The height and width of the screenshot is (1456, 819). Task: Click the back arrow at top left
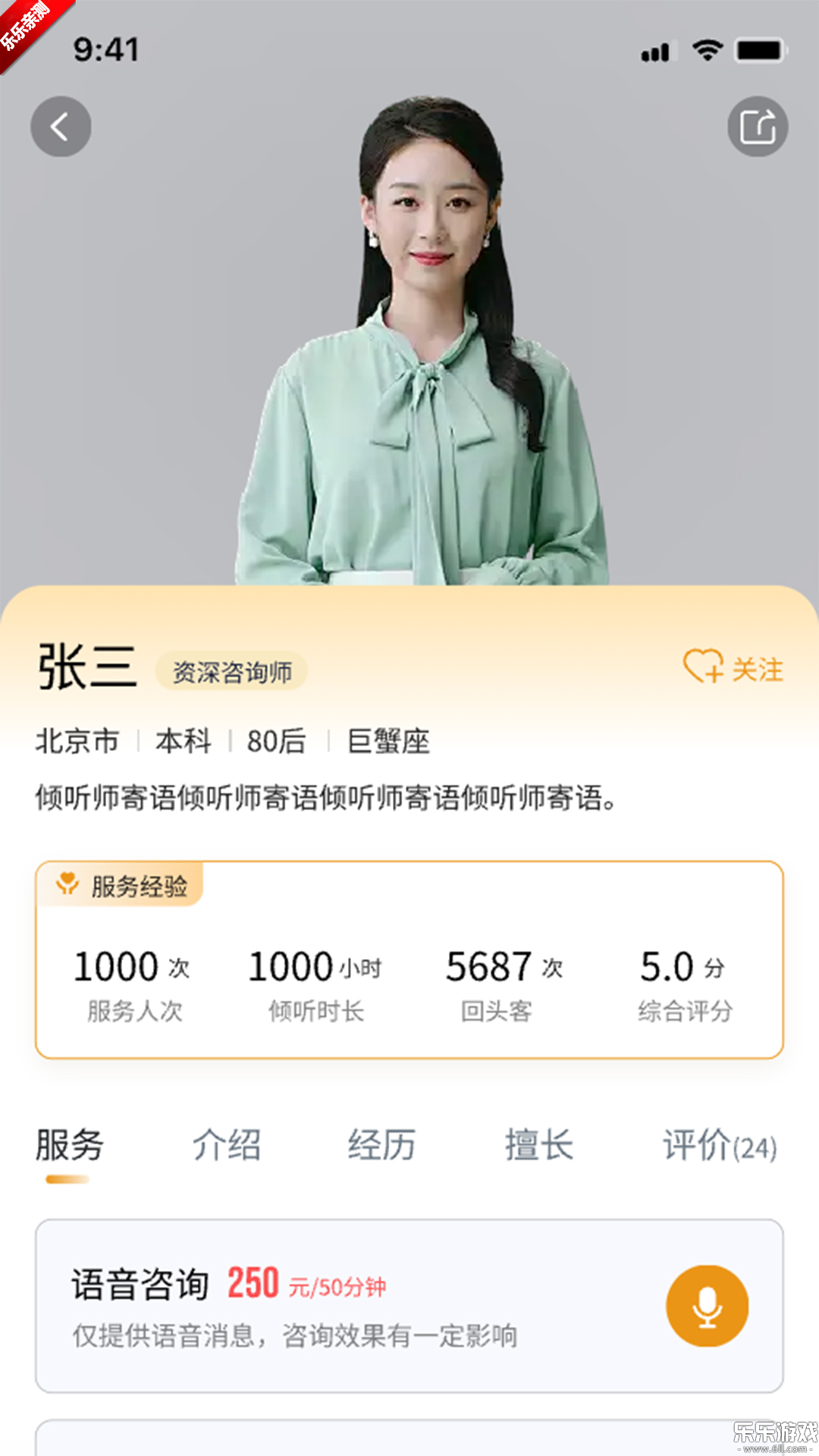[60, 126]
